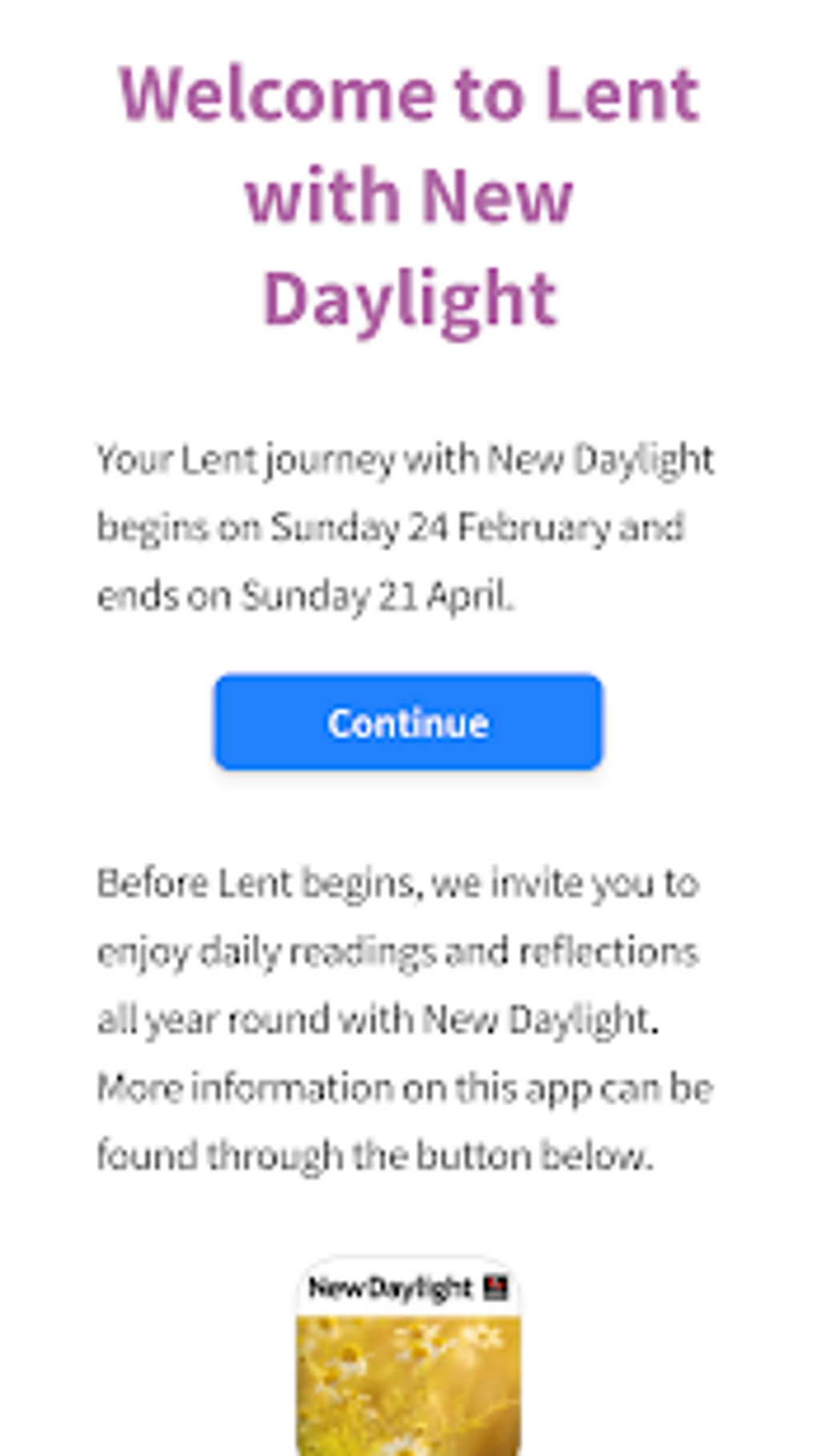
Task: Click the Continue button to begin Lent journey
Action: pos(407,723)
